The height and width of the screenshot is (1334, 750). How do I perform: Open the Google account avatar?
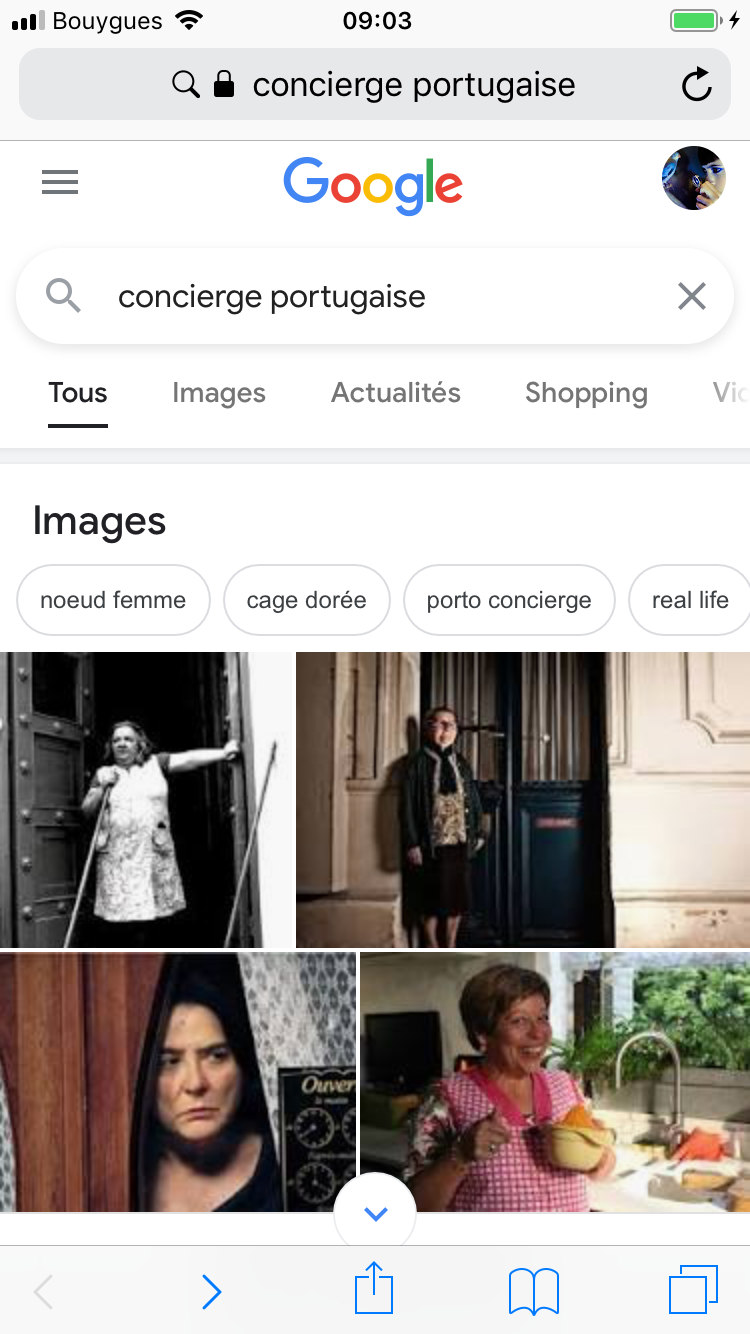coord(693,178)
